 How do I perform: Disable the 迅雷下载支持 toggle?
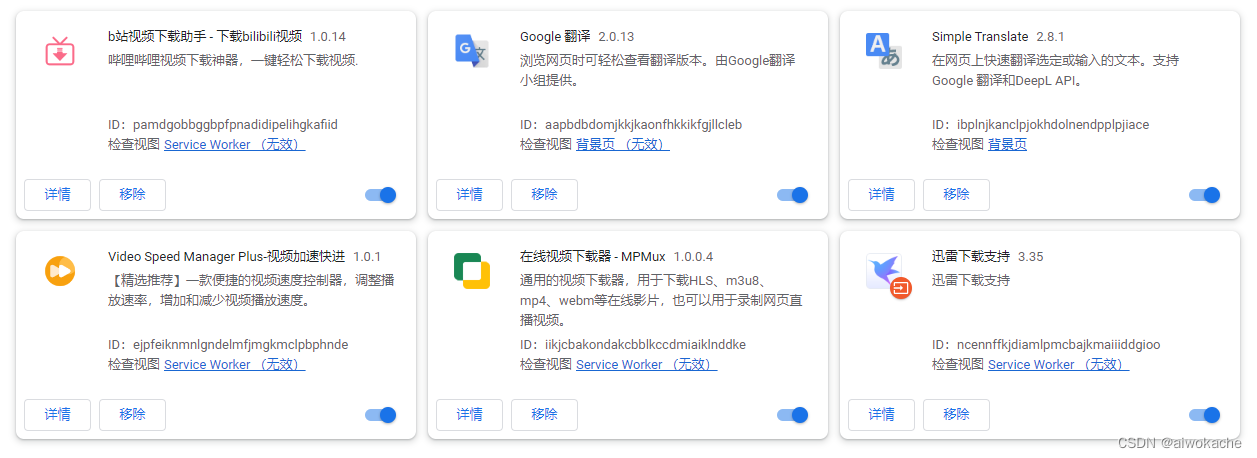(1205, 415)
